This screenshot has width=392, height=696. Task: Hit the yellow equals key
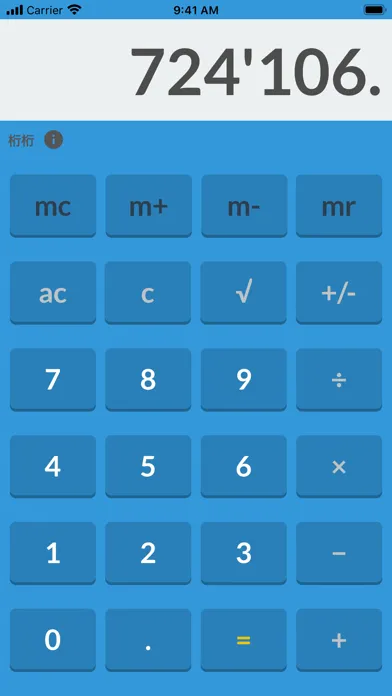[x=243, y=640]
